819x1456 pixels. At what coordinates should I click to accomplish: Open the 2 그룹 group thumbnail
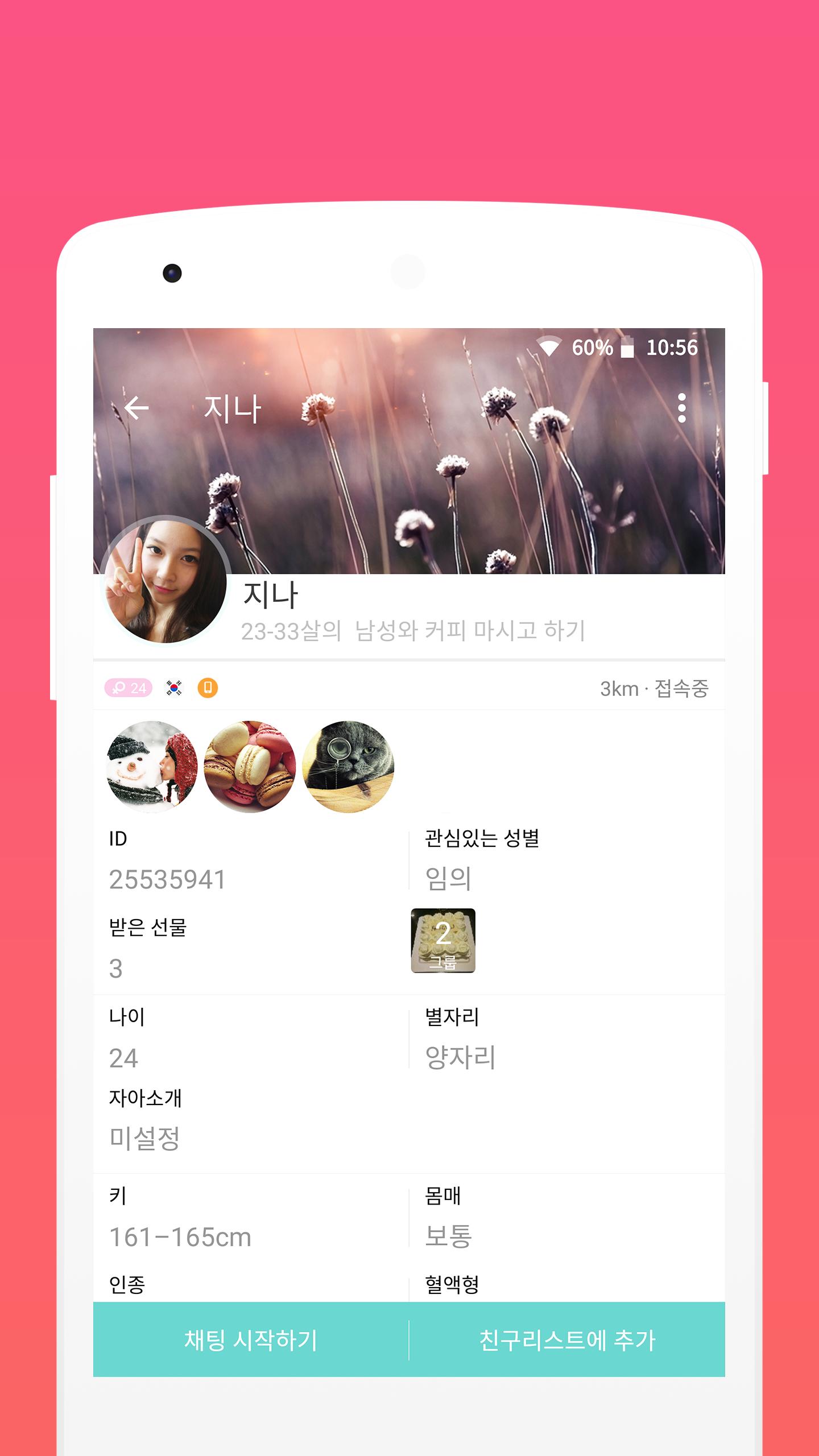click(443, 941)
